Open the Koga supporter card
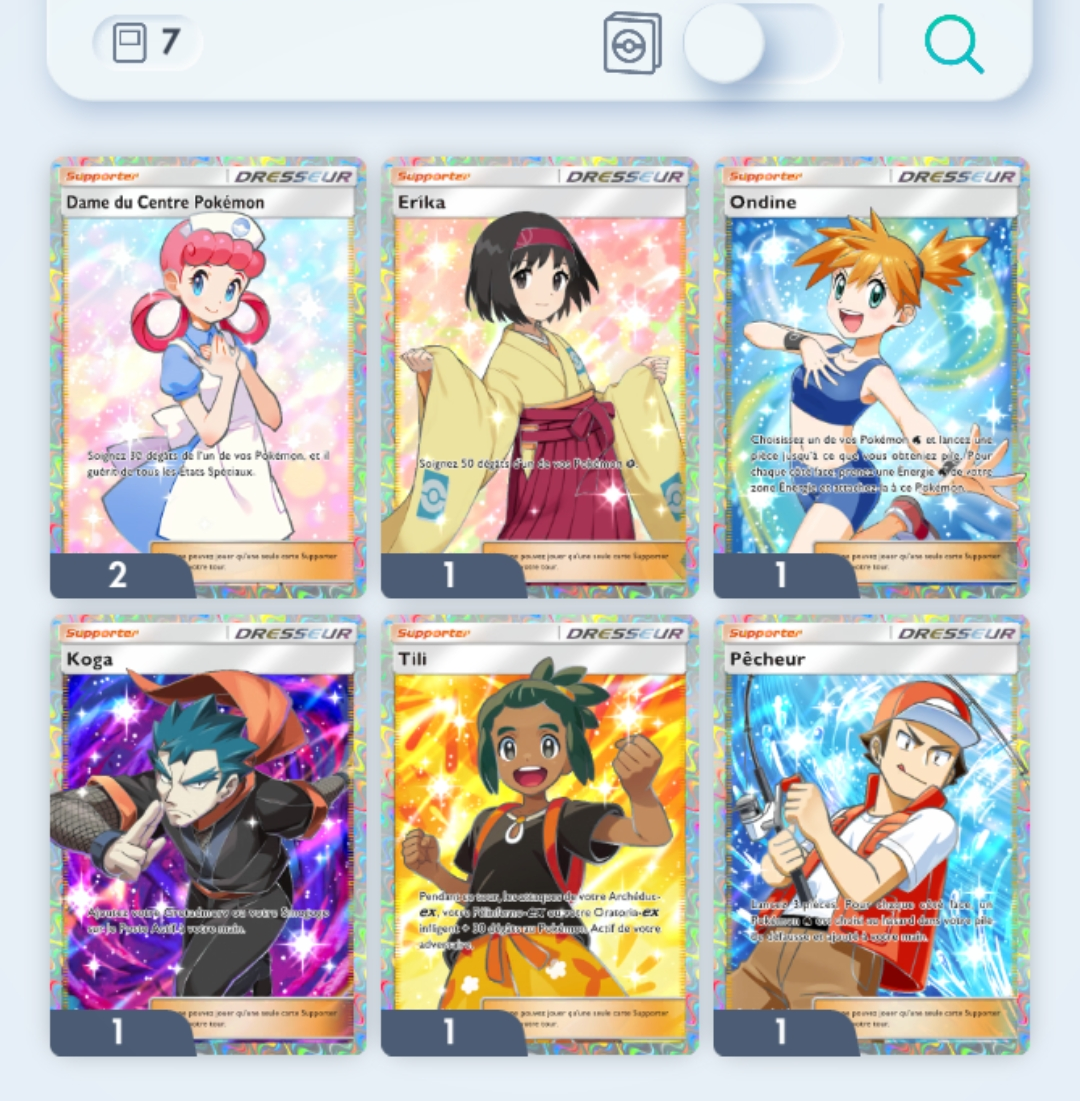This screenshot has height=1101, width=1080. coord(208,834)
